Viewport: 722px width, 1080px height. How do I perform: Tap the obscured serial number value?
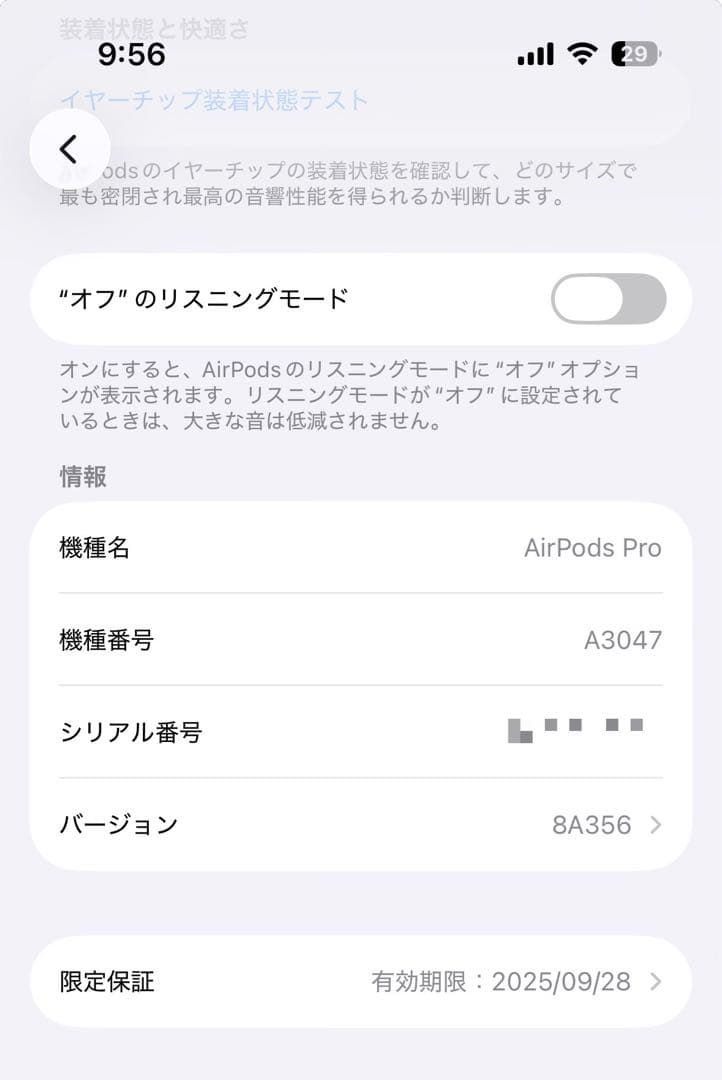[x=570, y=730]
